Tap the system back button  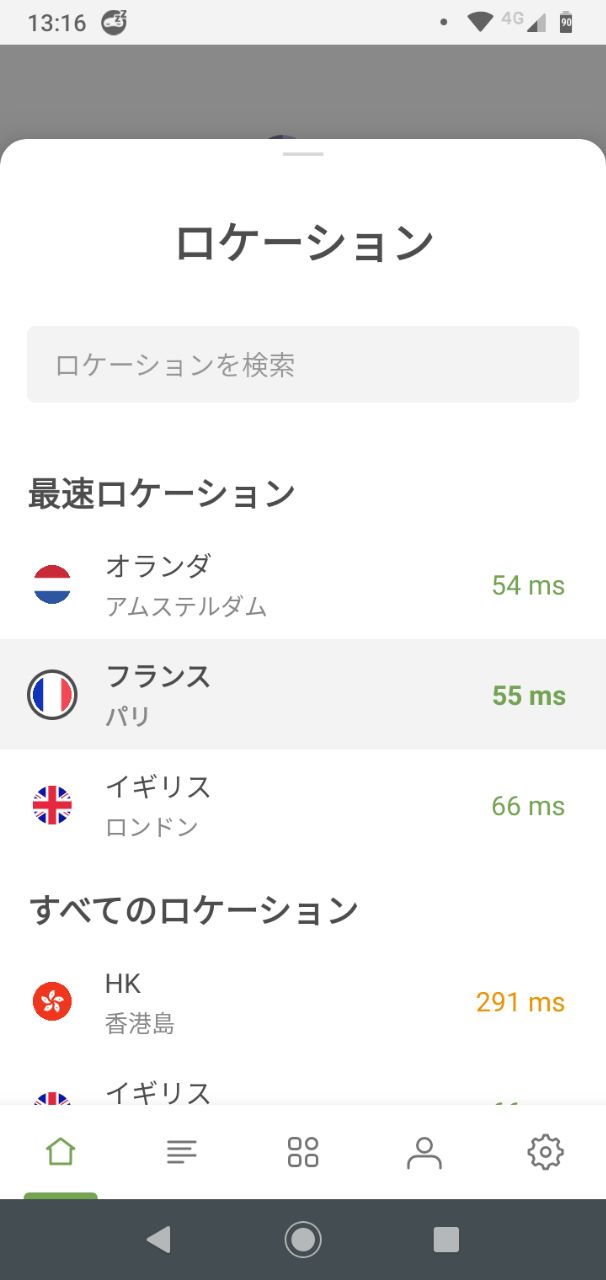coord(158,1240)
